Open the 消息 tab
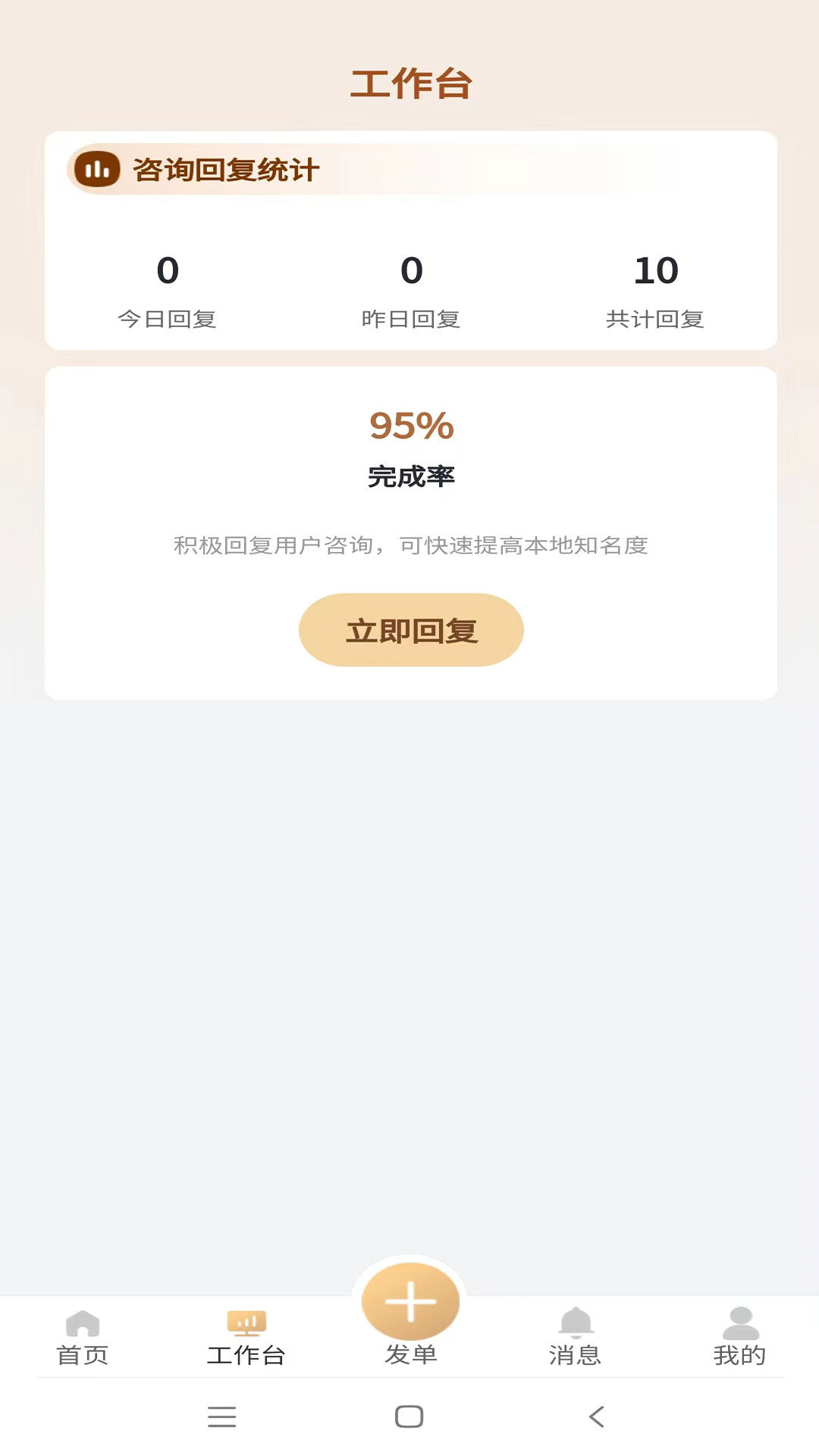The height and width of the screenshot is (1456, 819). click(575, 1338)
